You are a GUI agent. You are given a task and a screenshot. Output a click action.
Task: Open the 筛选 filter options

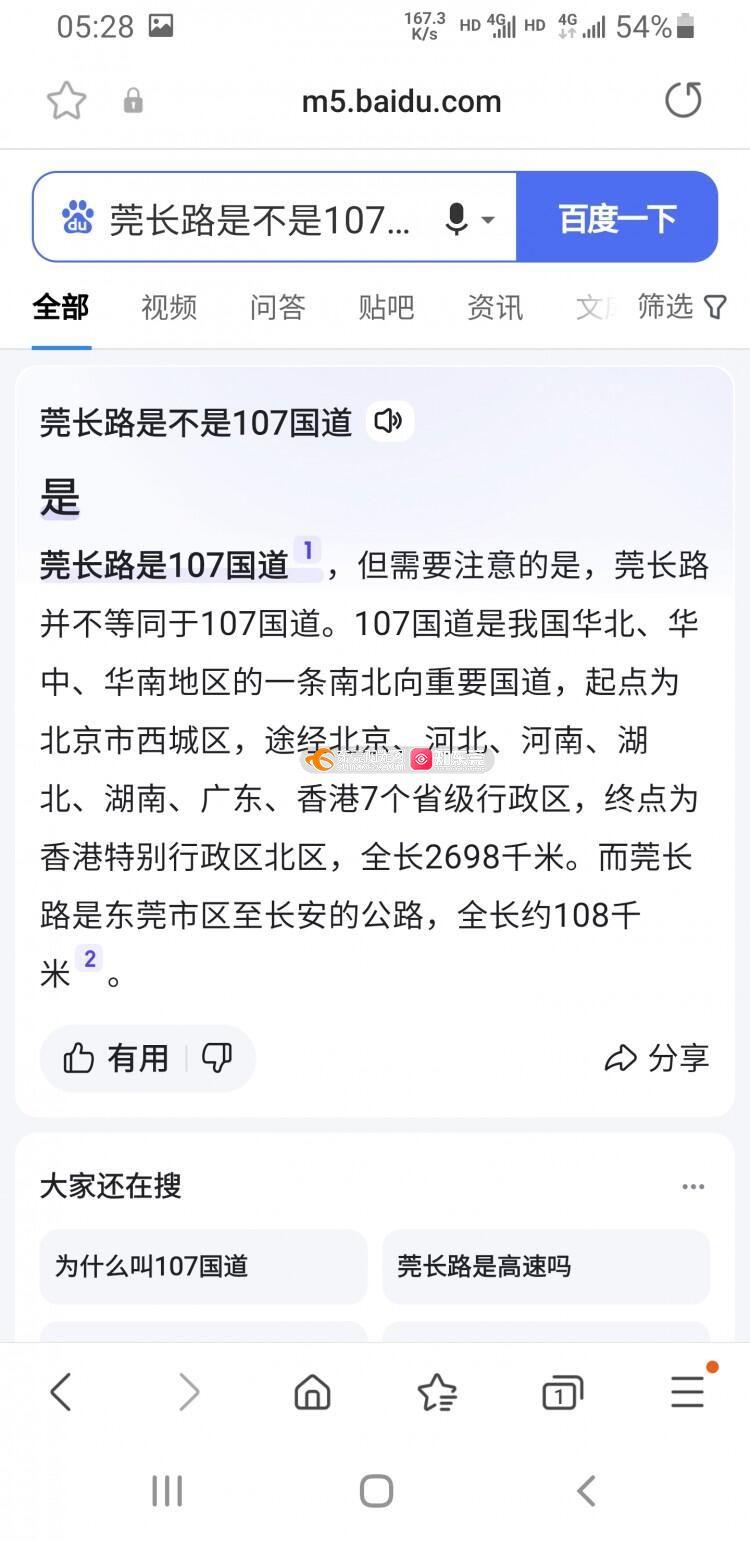pyautogui.click(x=681, y=307)
